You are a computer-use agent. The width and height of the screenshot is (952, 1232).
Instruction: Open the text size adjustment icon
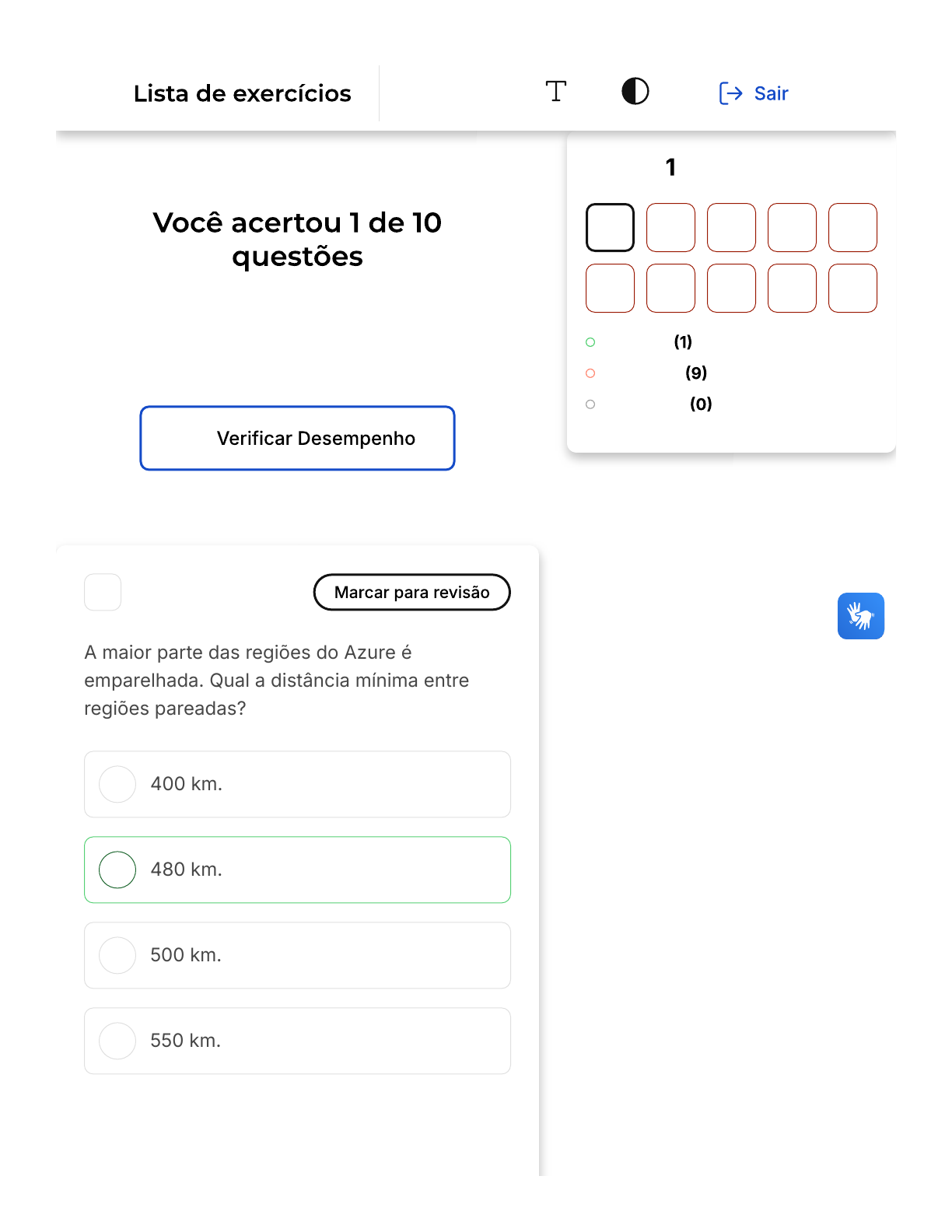tap(555, 92)
